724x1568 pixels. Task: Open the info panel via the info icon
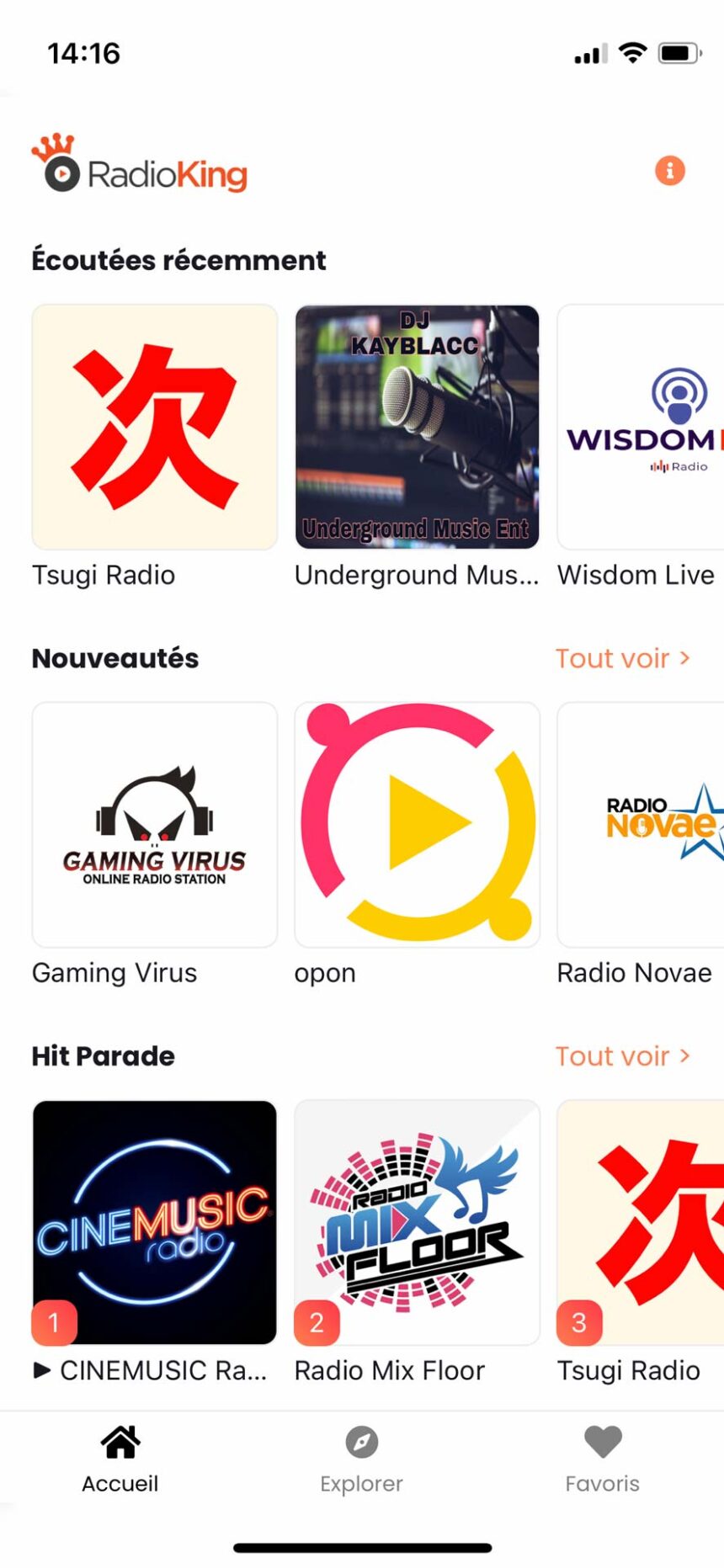668,171
